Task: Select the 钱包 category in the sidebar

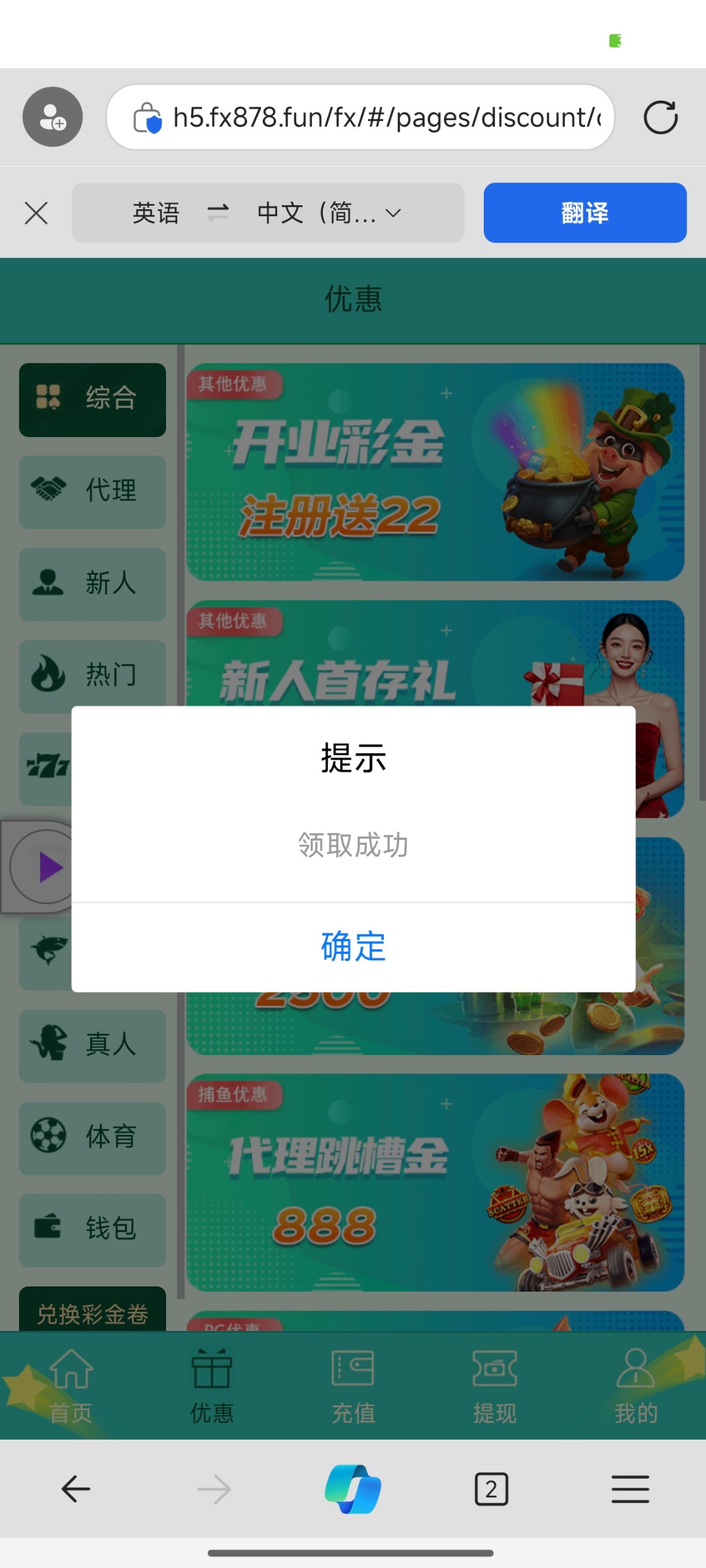Action: (x=92, y=1230)
